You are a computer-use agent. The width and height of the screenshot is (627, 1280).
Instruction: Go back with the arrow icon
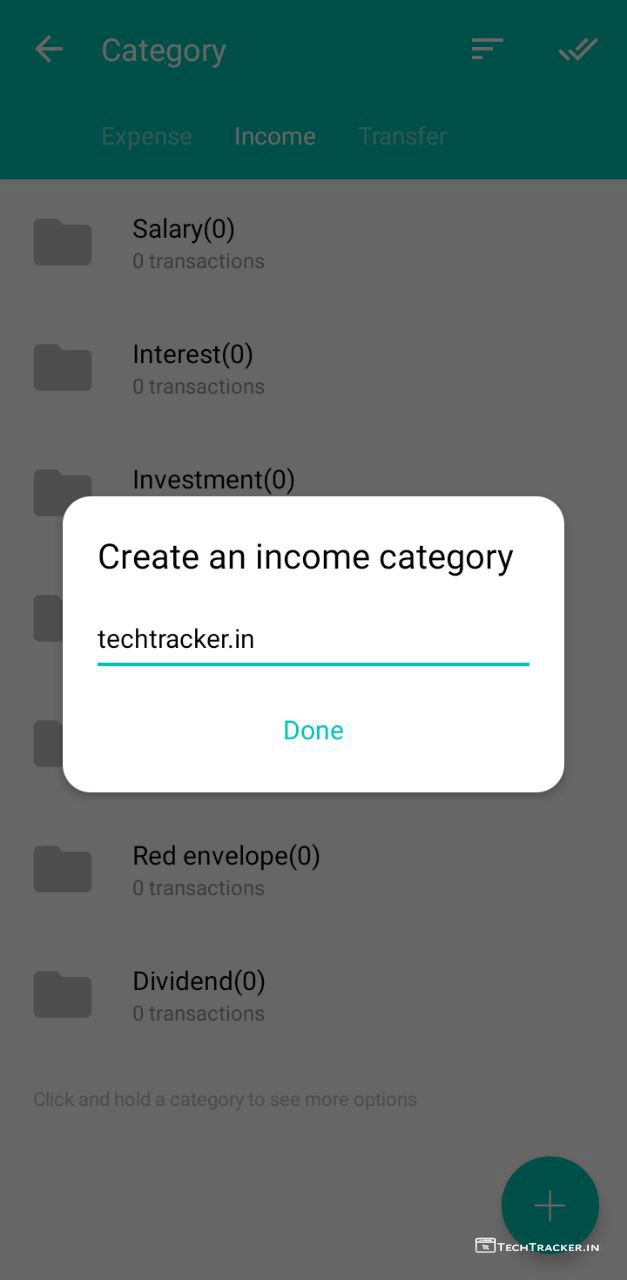[48, 50]
